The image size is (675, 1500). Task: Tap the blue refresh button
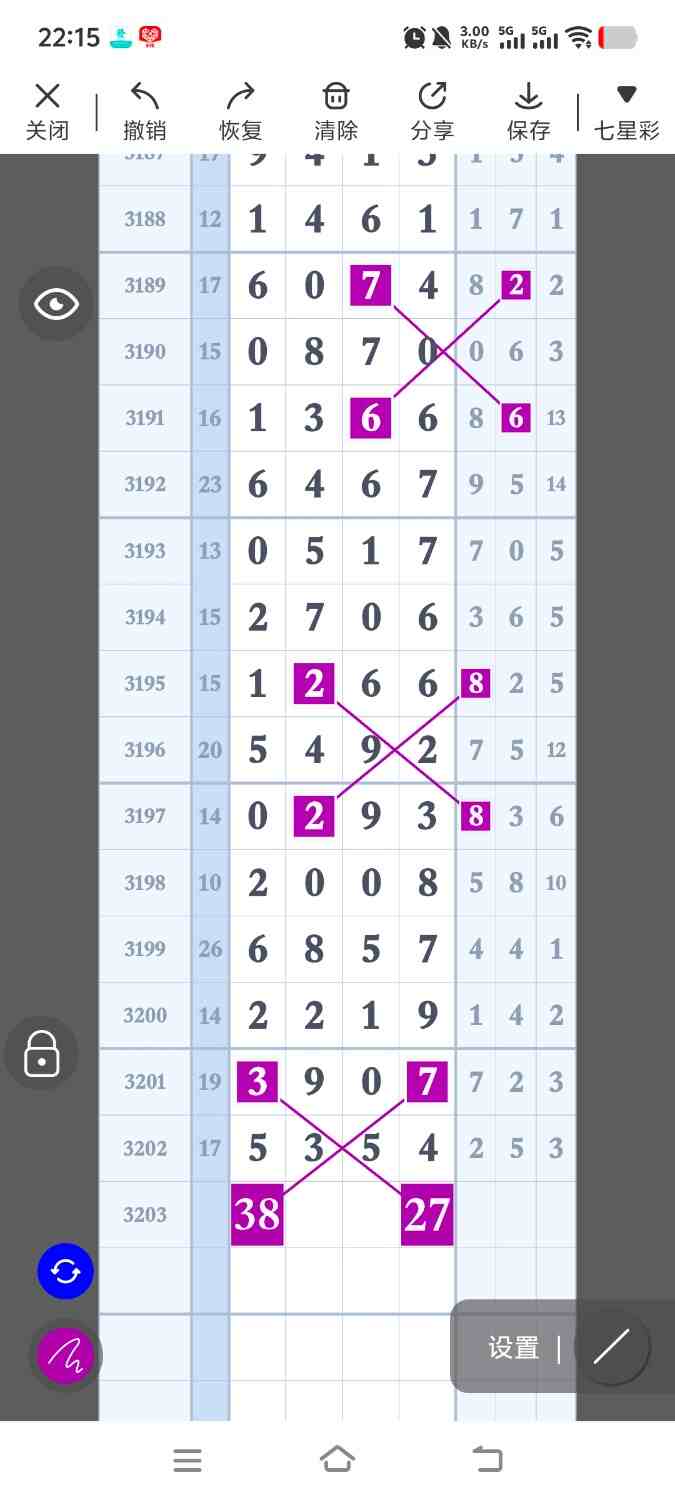[65, 1271]
